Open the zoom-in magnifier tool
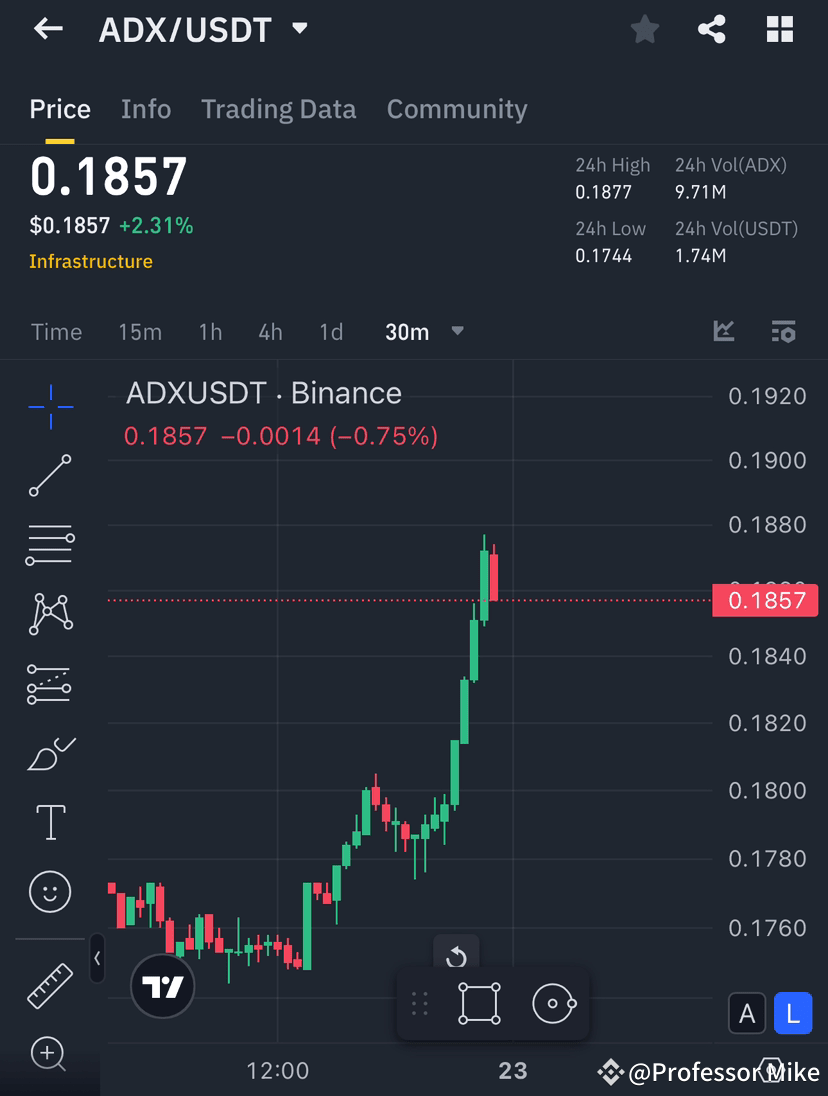The image size is (828, 1096). pos(50,1055)
